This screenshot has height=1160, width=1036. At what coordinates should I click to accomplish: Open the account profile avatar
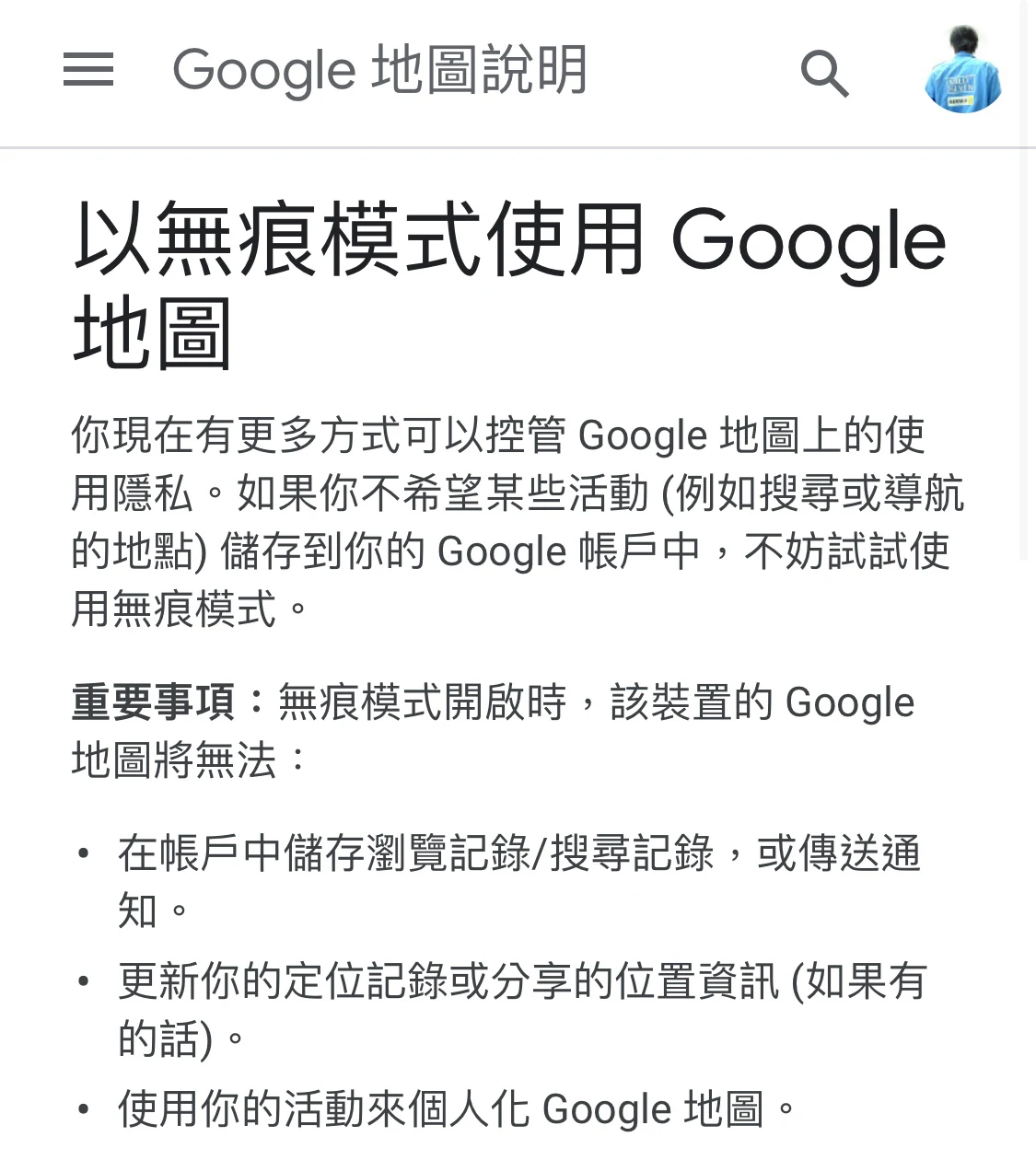[x=963, y=72]
